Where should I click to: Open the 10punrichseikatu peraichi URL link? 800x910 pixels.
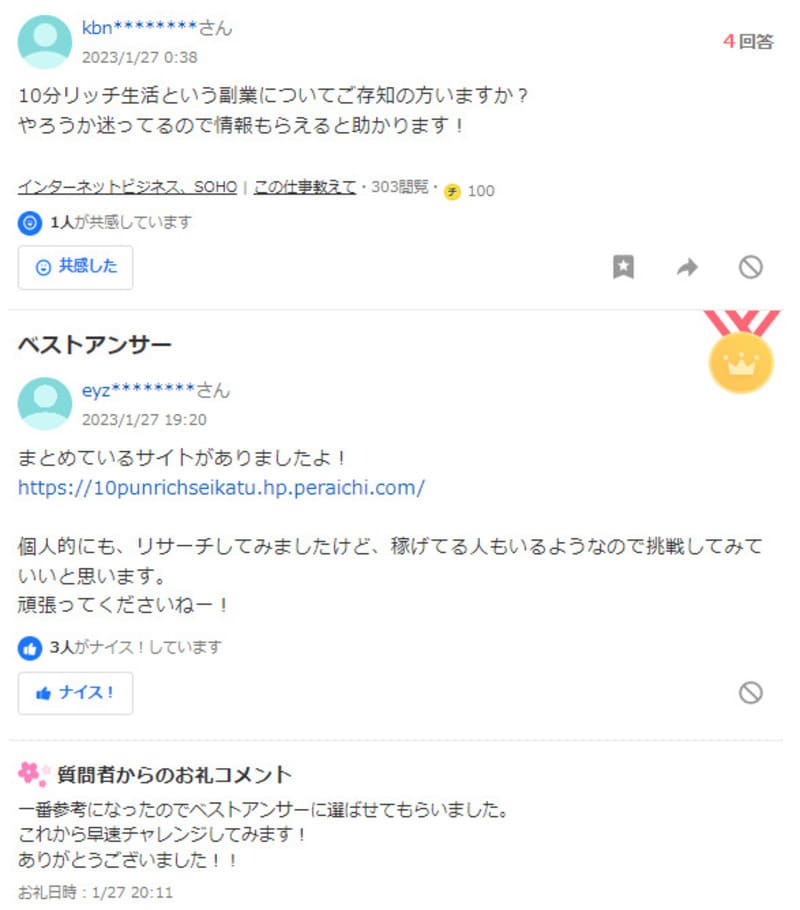click(222, 486)
